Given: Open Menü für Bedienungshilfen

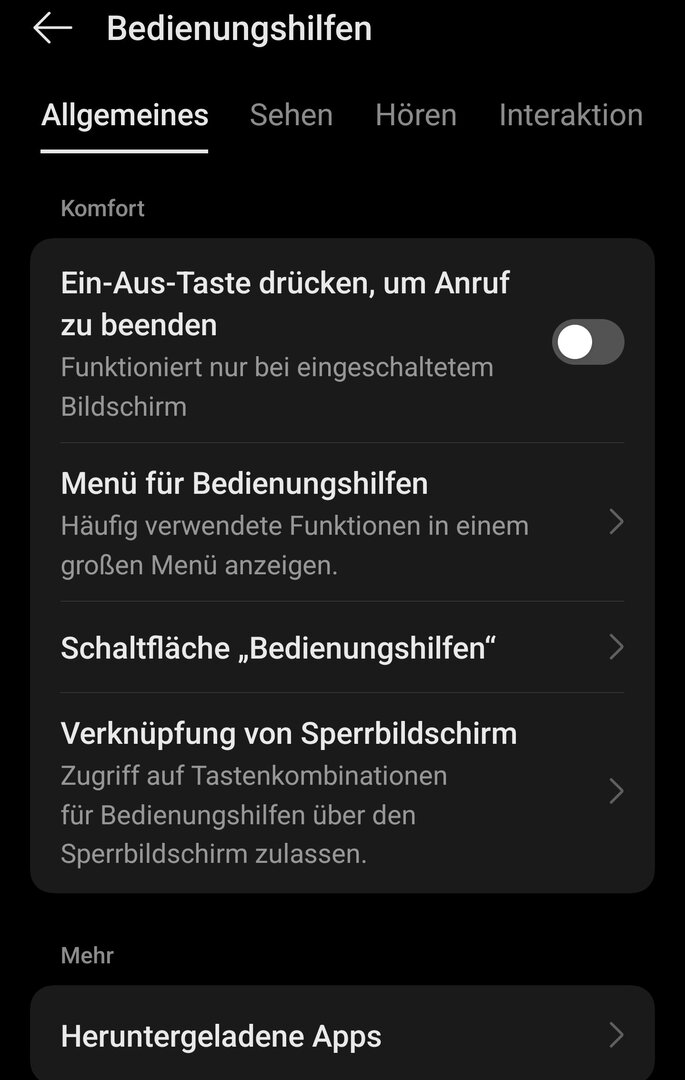Looking at the screenshot, I should point(342,522).
